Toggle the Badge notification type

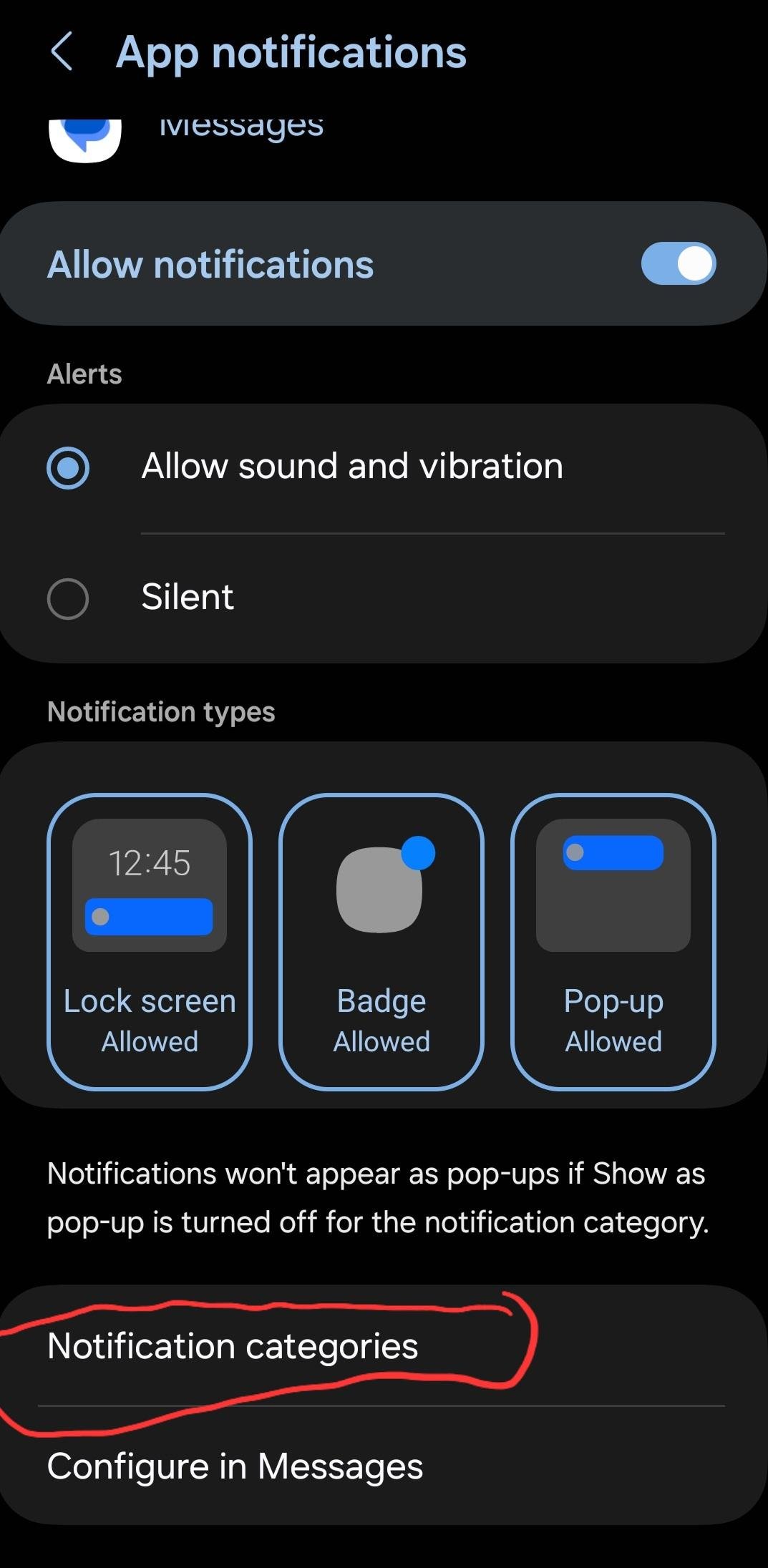coord(381,941)
